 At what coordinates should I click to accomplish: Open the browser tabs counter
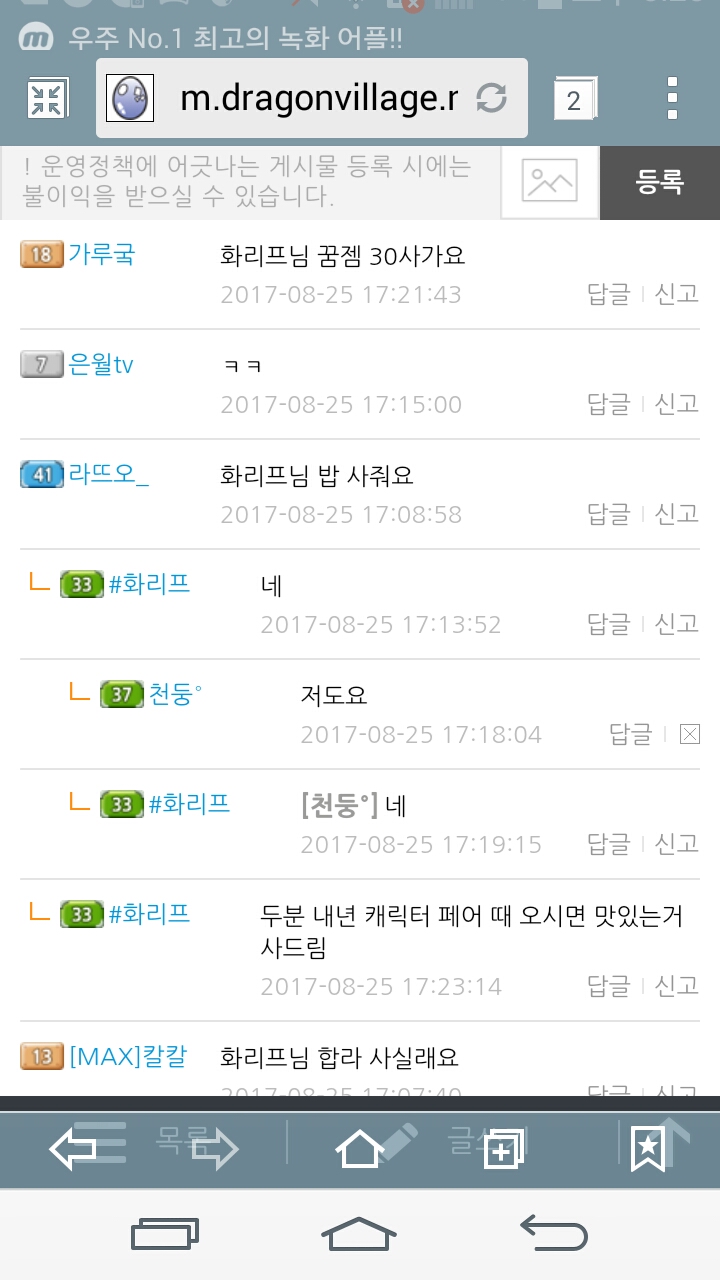pos(574,99)
